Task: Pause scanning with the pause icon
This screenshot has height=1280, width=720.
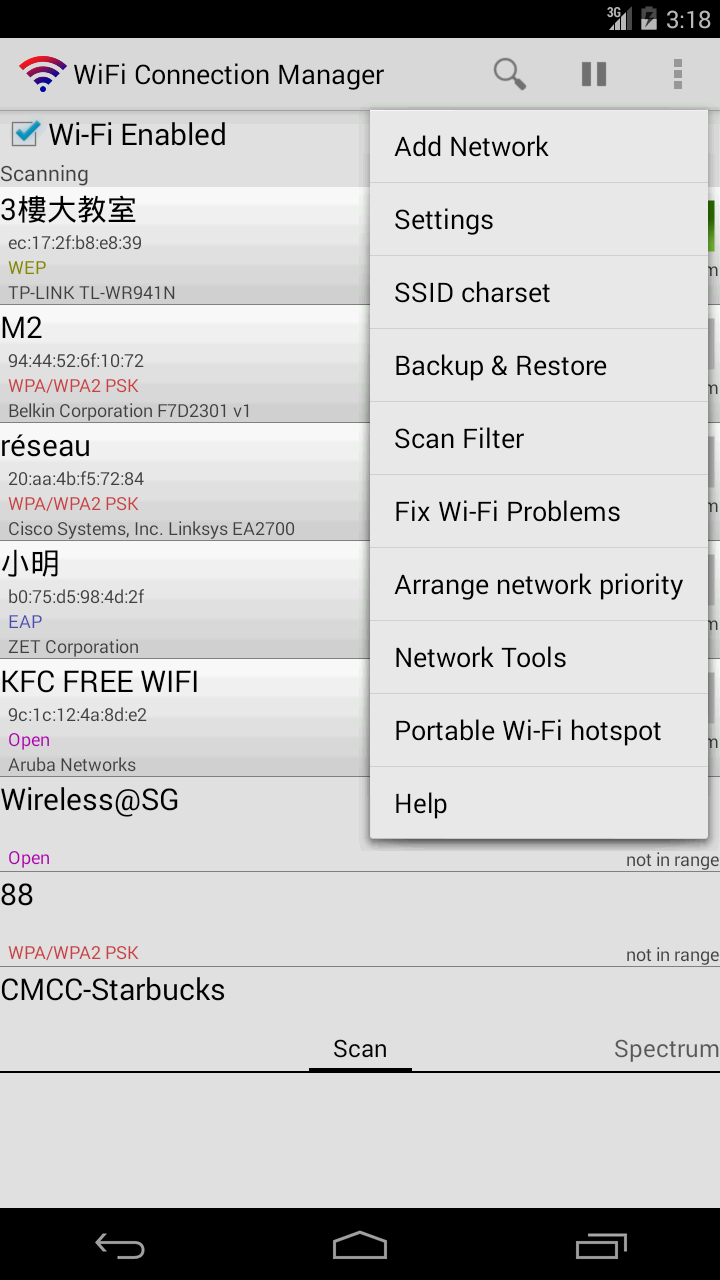Action: click(594, 74)
